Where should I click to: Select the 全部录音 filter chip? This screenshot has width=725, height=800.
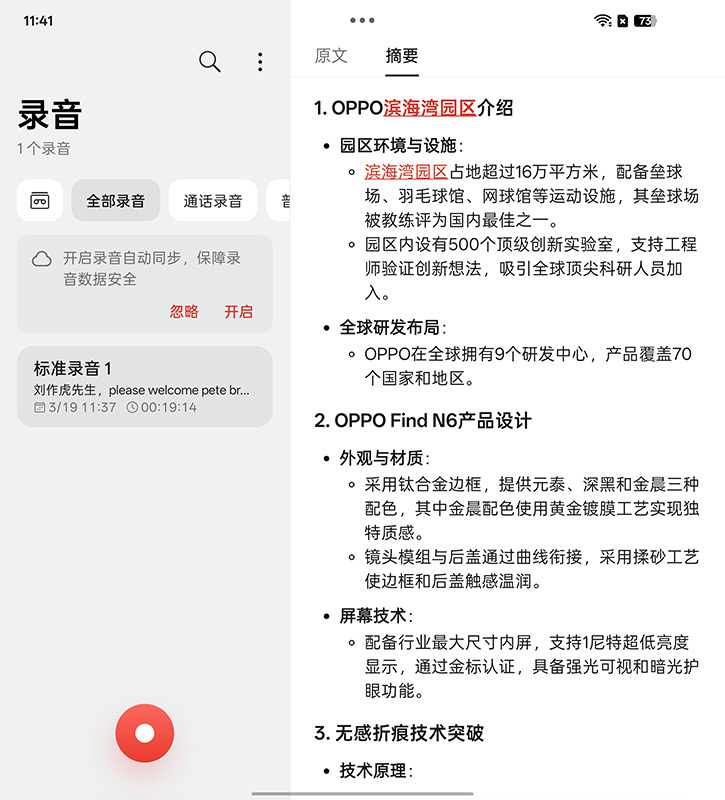coord(115,201)
